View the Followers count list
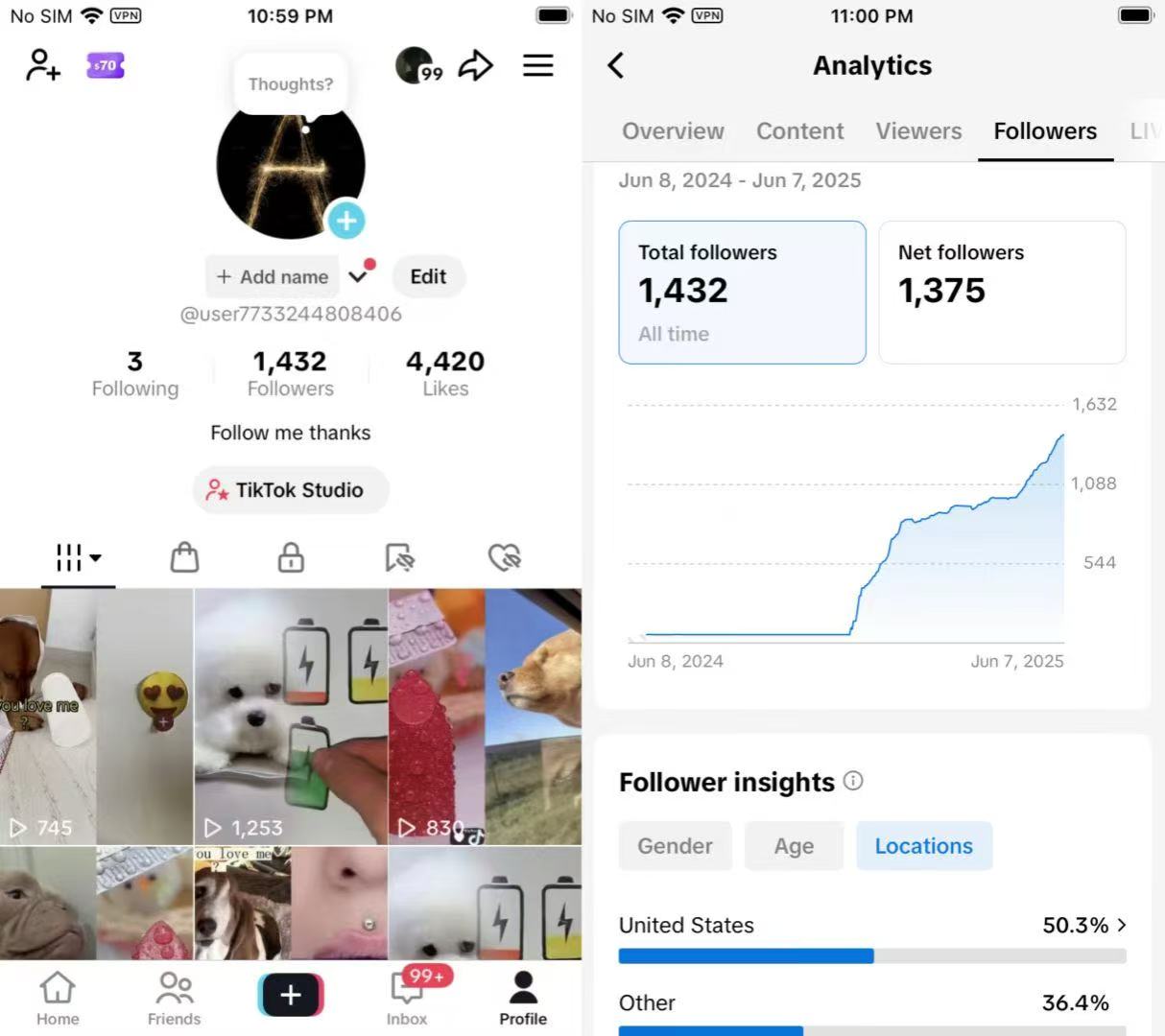 coord(290,372)
